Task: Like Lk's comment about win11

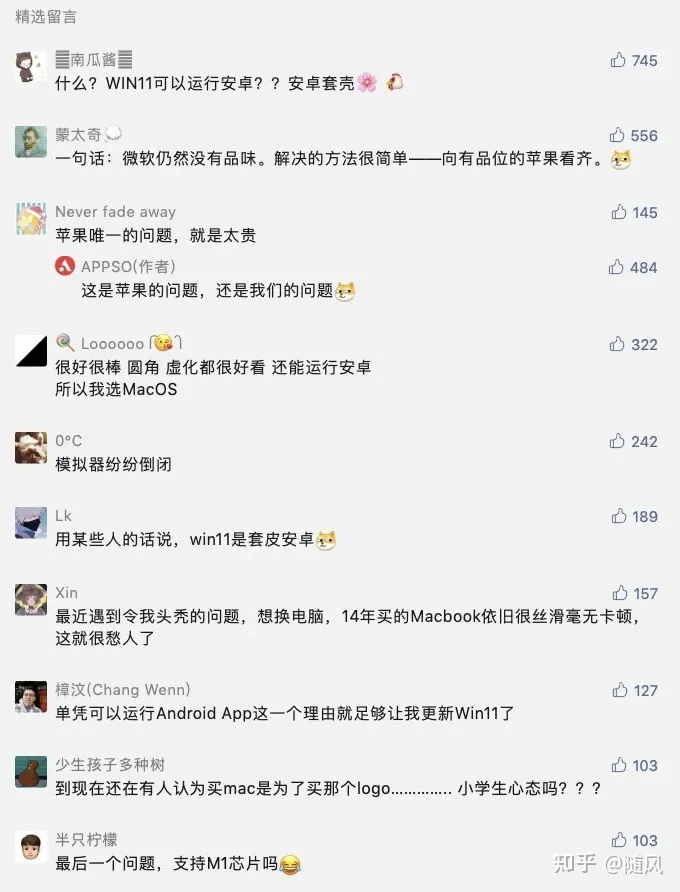Action: click(619, 516)
